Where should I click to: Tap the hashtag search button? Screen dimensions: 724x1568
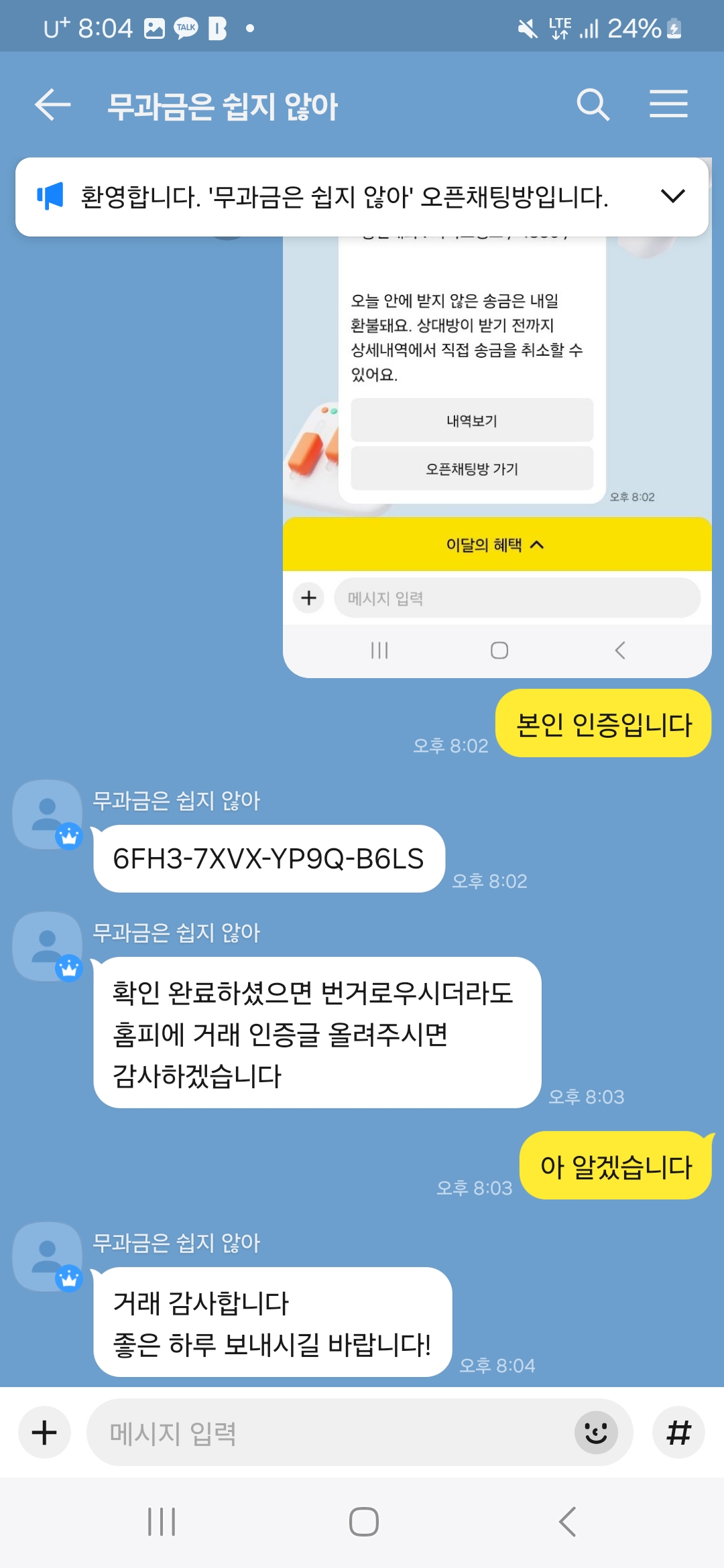[x=678, y=1433]
